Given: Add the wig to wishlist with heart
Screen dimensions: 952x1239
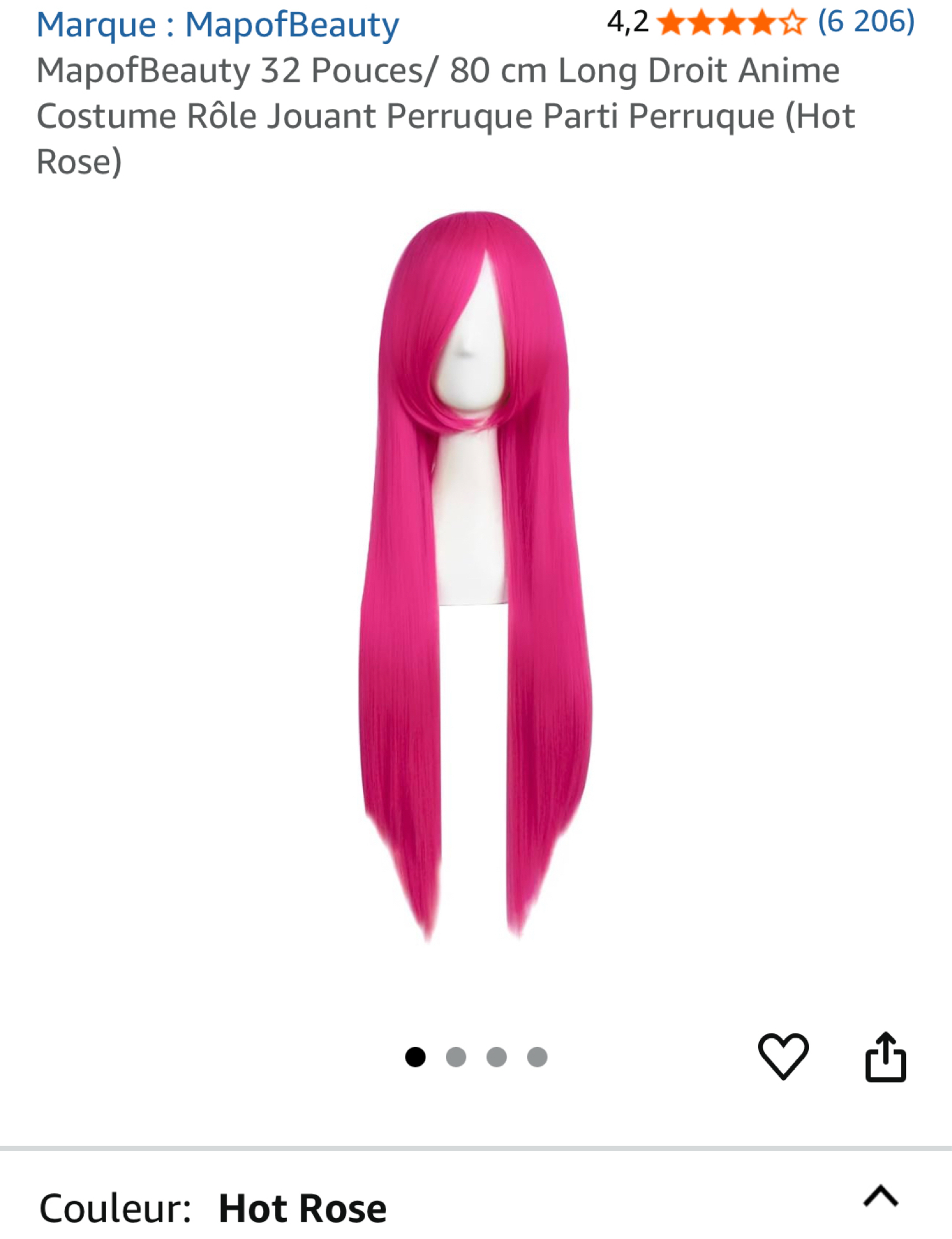Looking at the screenshot, I should (783, 1056).
